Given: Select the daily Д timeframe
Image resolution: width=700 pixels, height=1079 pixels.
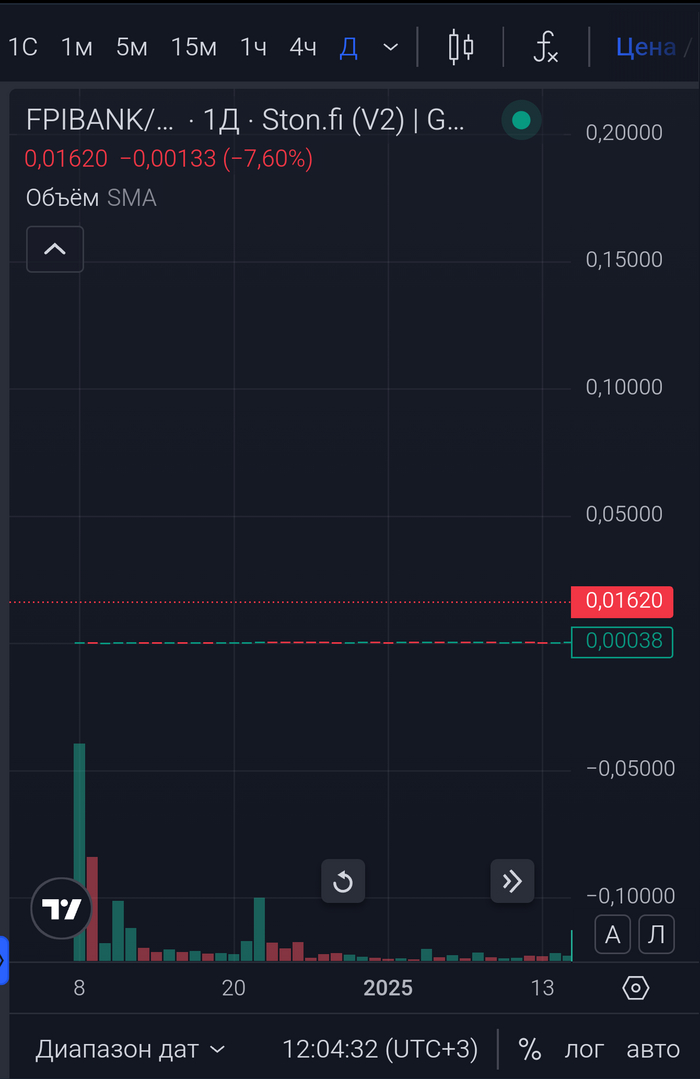Looking at the screenshot, I should (x=348, y=47).
